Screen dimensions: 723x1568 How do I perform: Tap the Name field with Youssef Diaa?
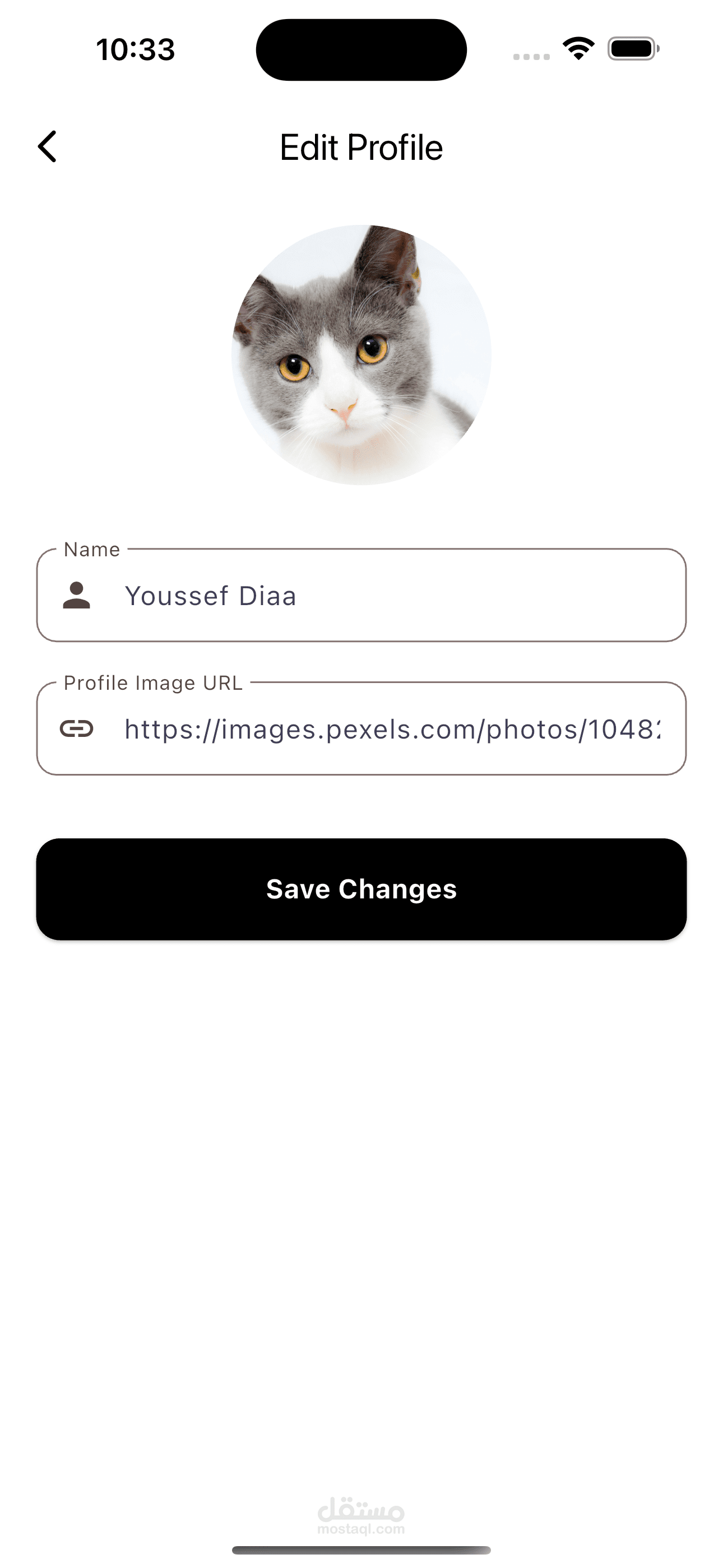pos(361,596)
